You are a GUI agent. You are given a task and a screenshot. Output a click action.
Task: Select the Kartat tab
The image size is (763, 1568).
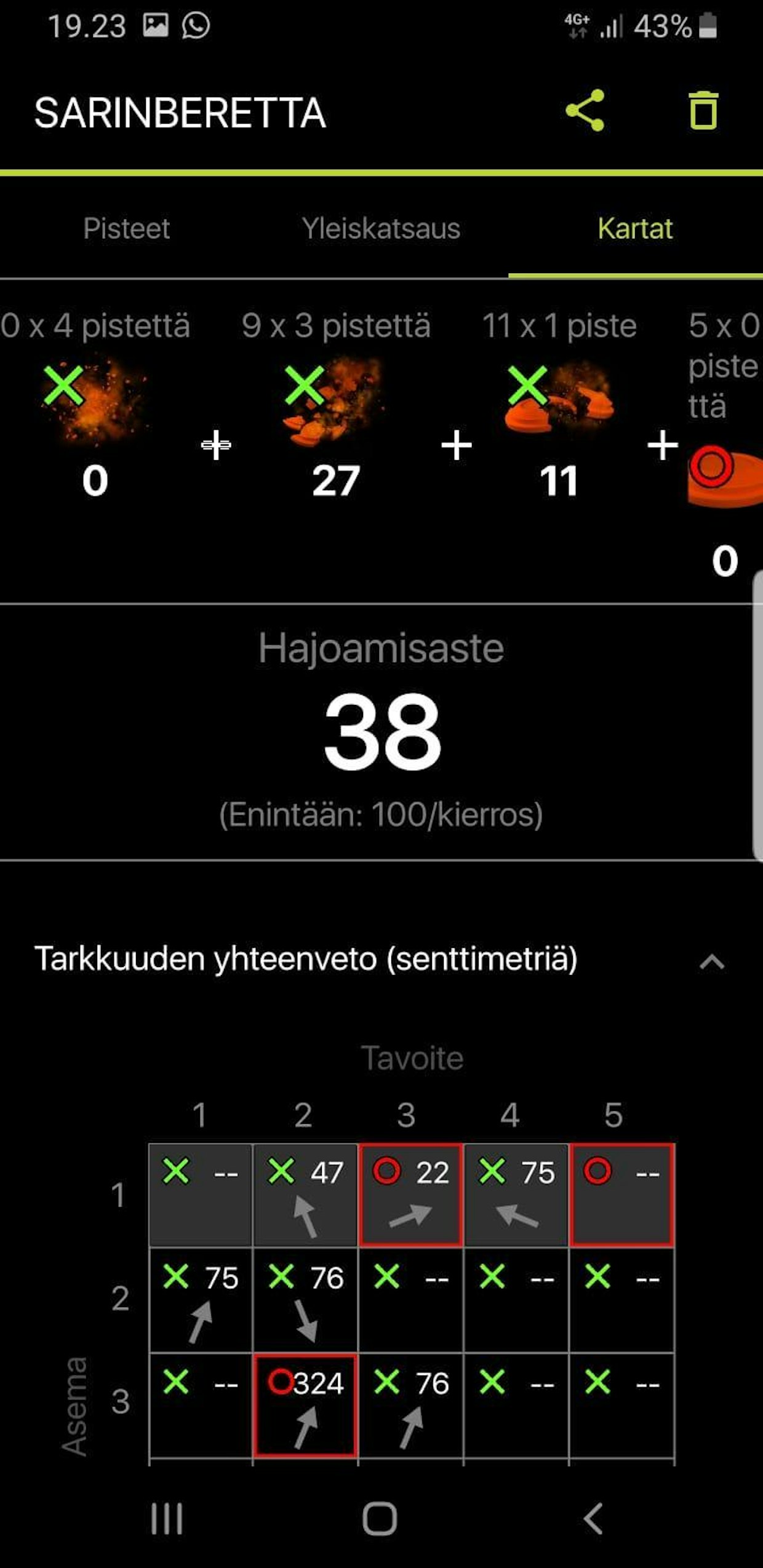click(x=635, y=229)
